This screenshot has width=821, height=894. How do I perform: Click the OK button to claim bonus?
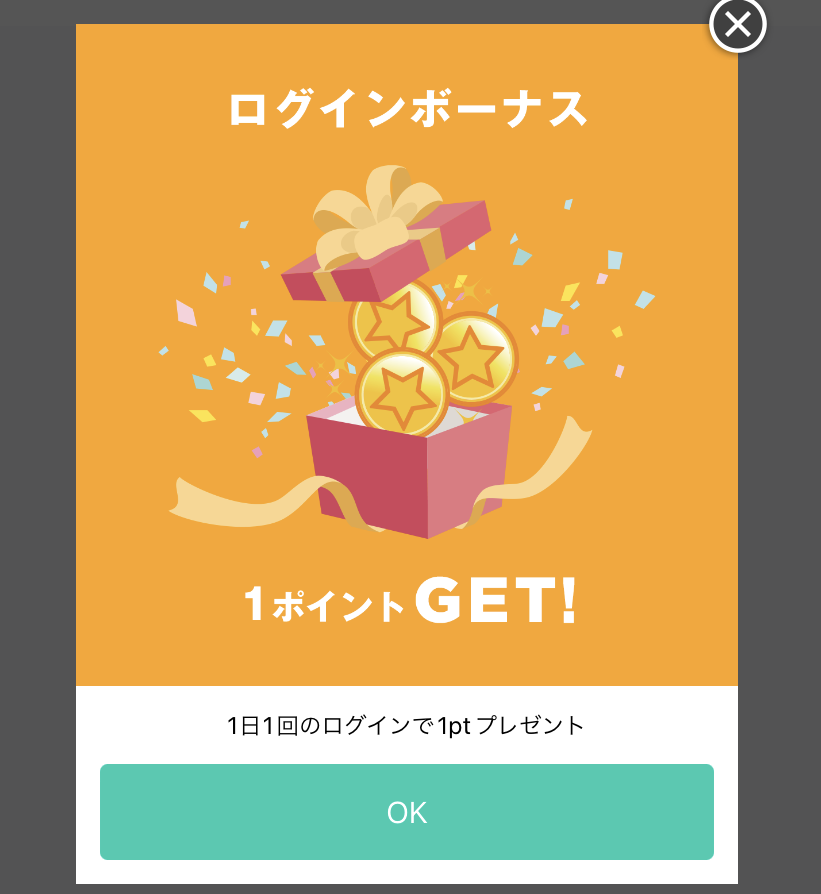point(406,812)
